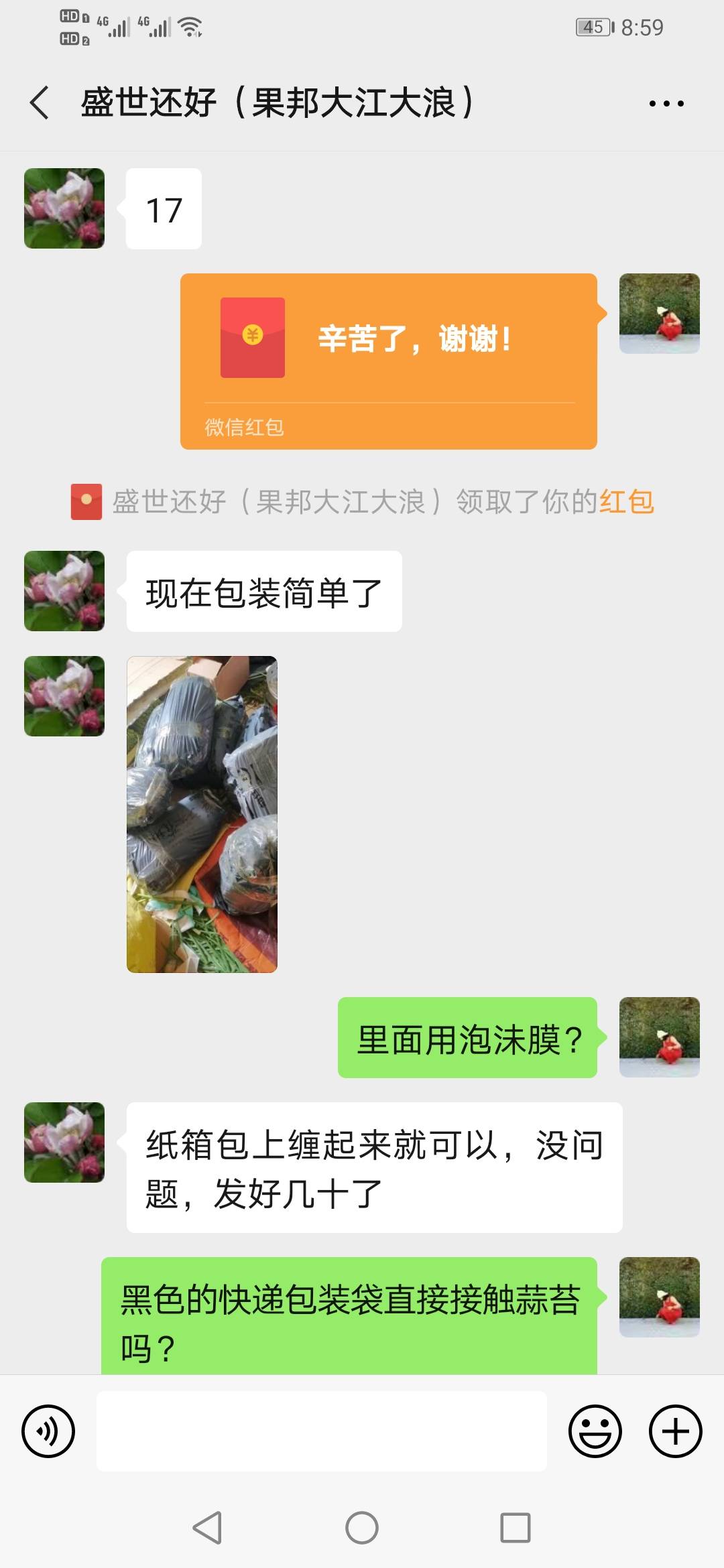724x1568 pixels.
Task: Go back from this chat
Action: [40, 103]
